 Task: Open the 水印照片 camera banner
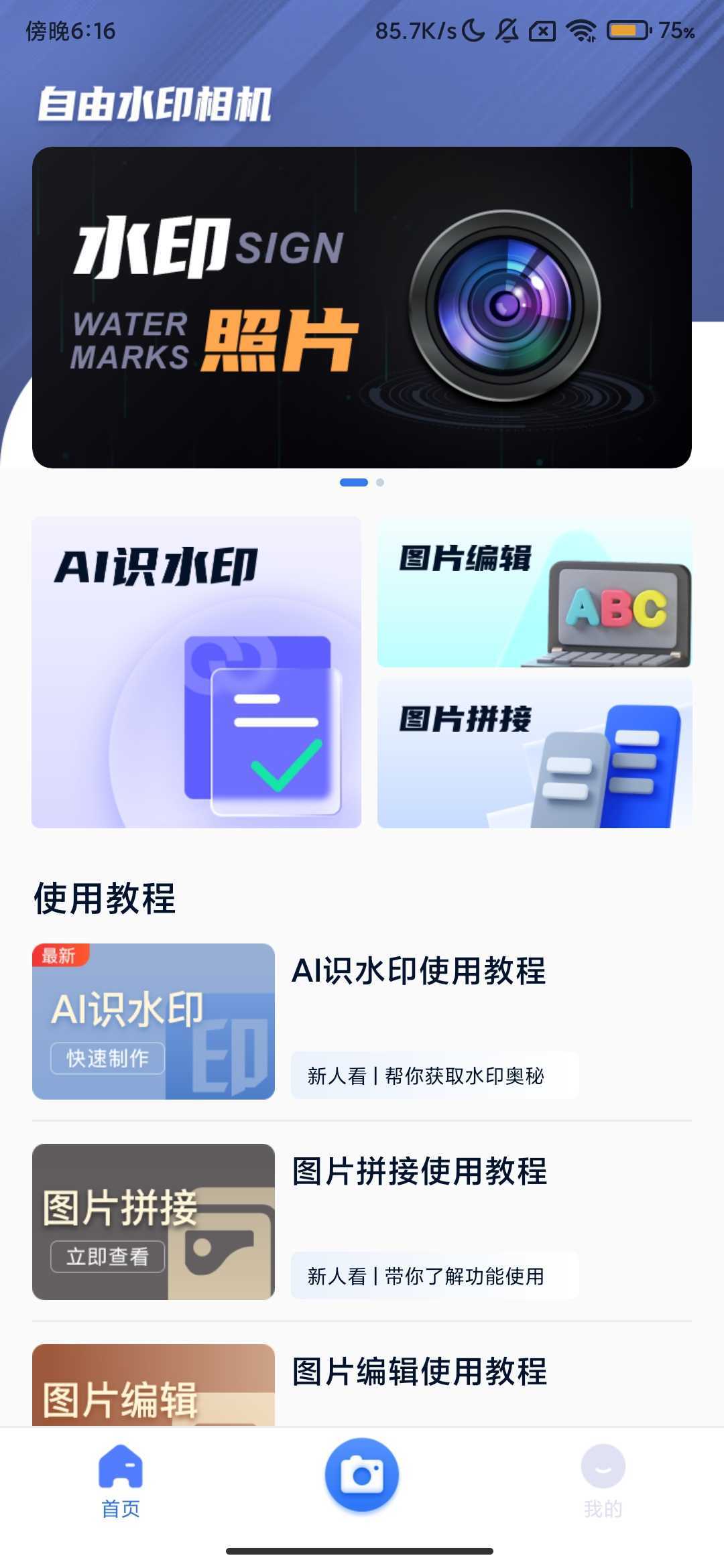362,307
